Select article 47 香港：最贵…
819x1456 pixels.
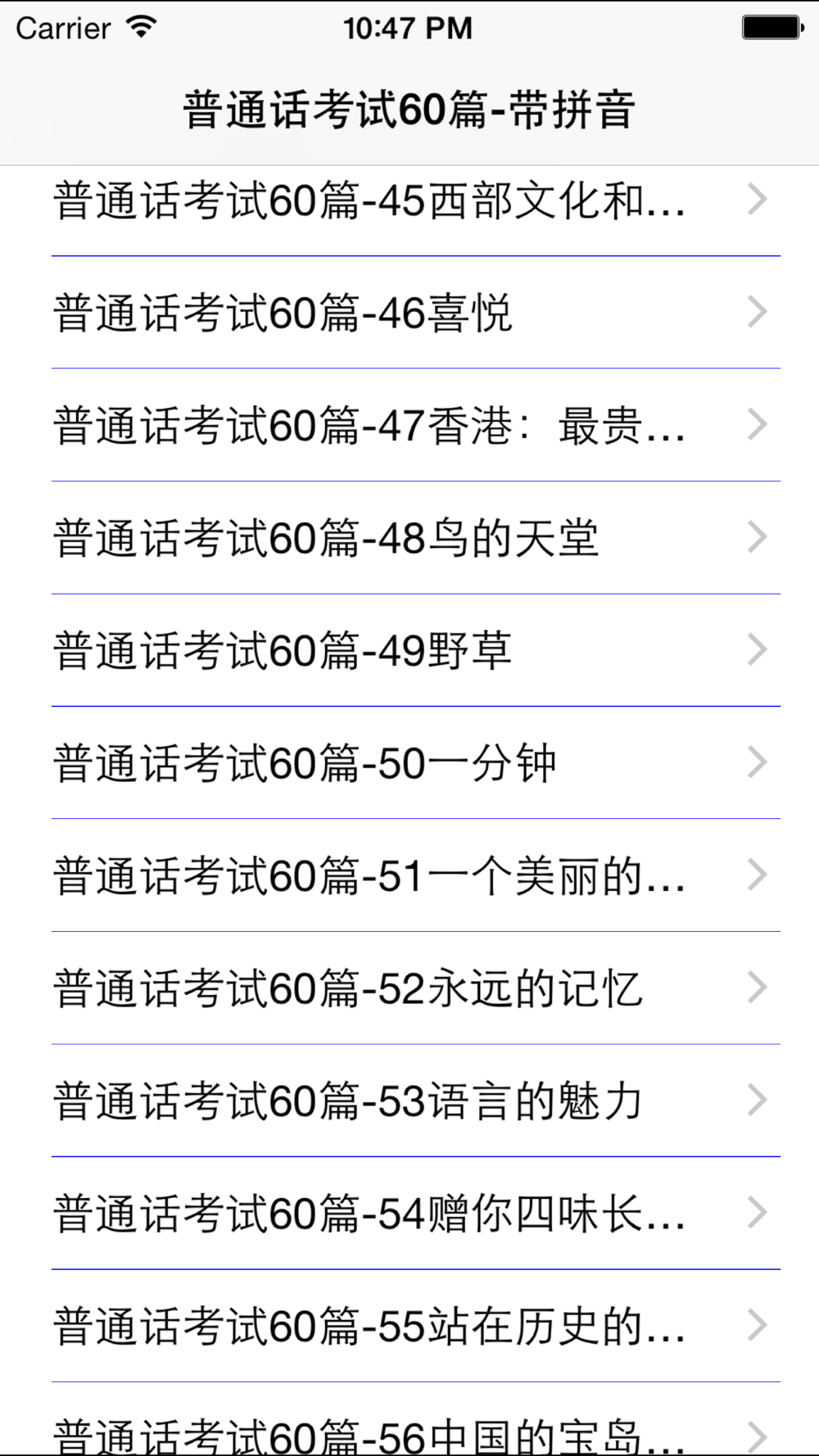tap(369, 426)
